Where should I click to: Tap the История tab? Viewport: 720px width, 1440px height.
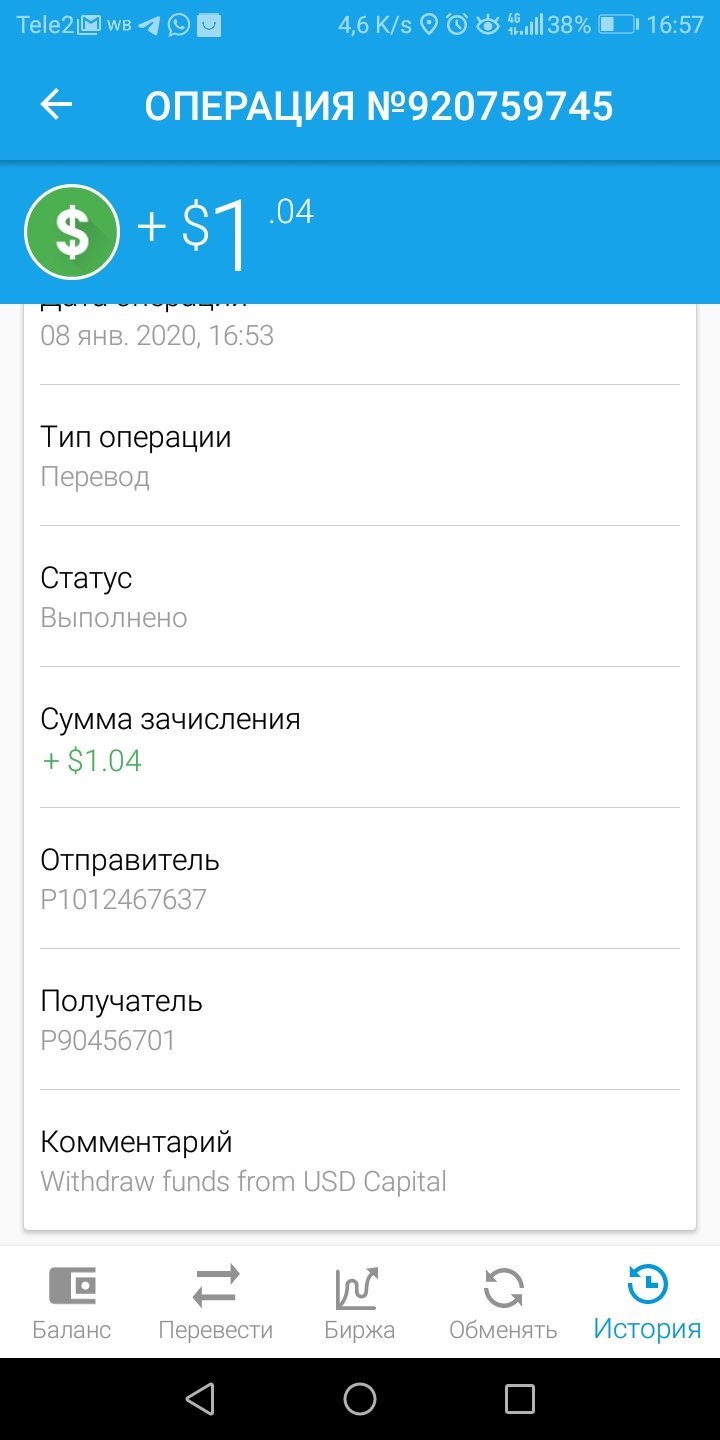tap(648, 1302)
